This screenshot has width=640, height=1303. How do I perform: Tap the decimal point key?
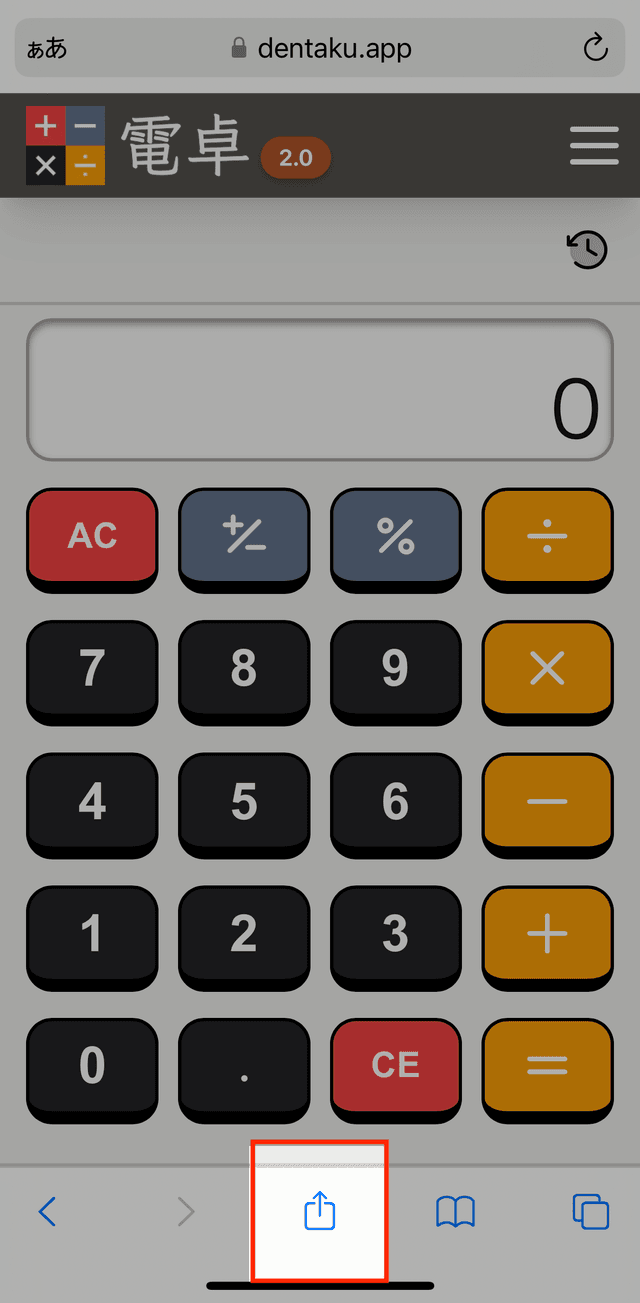pos(244,1064)
